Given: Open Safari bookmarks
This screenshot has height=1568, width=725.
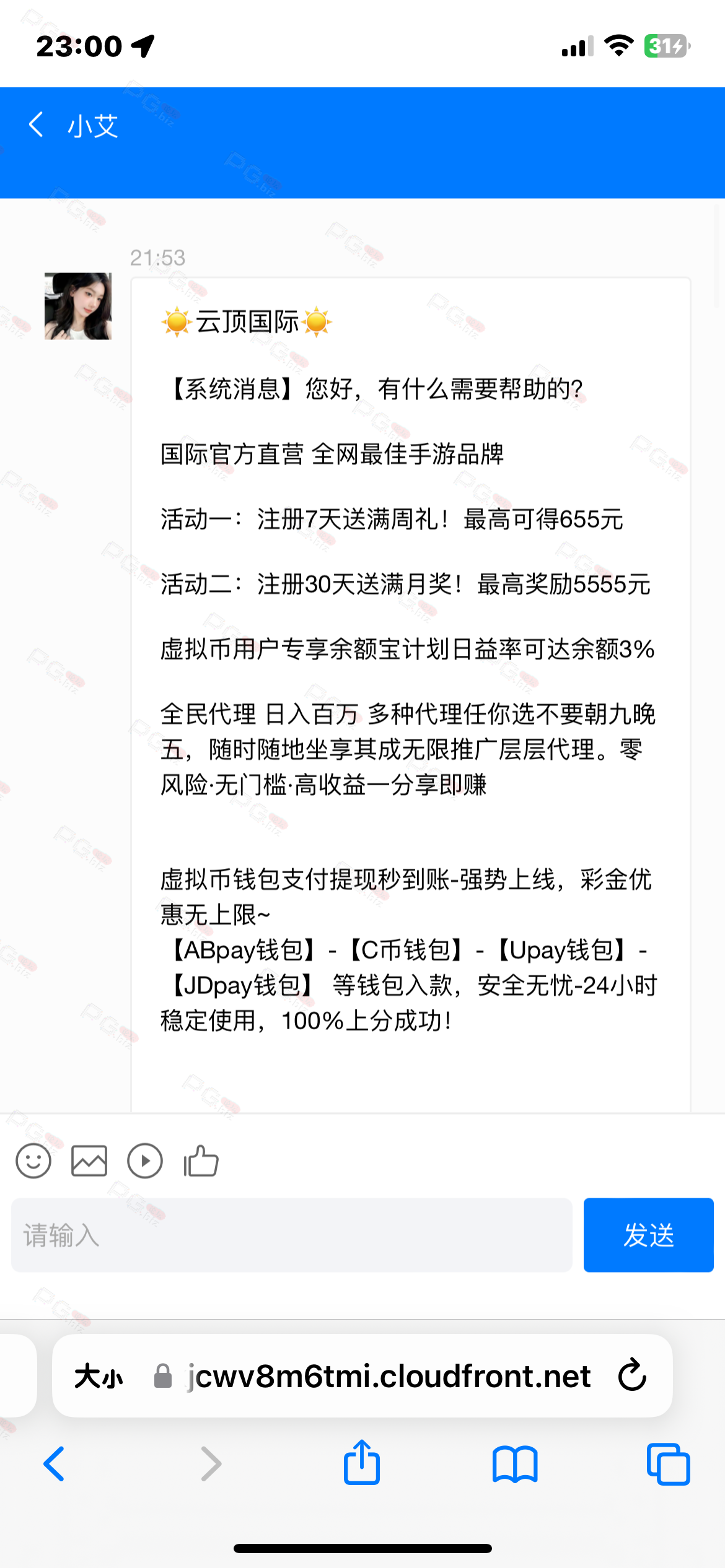Looking at the screenshot, I should [515, 1464].
